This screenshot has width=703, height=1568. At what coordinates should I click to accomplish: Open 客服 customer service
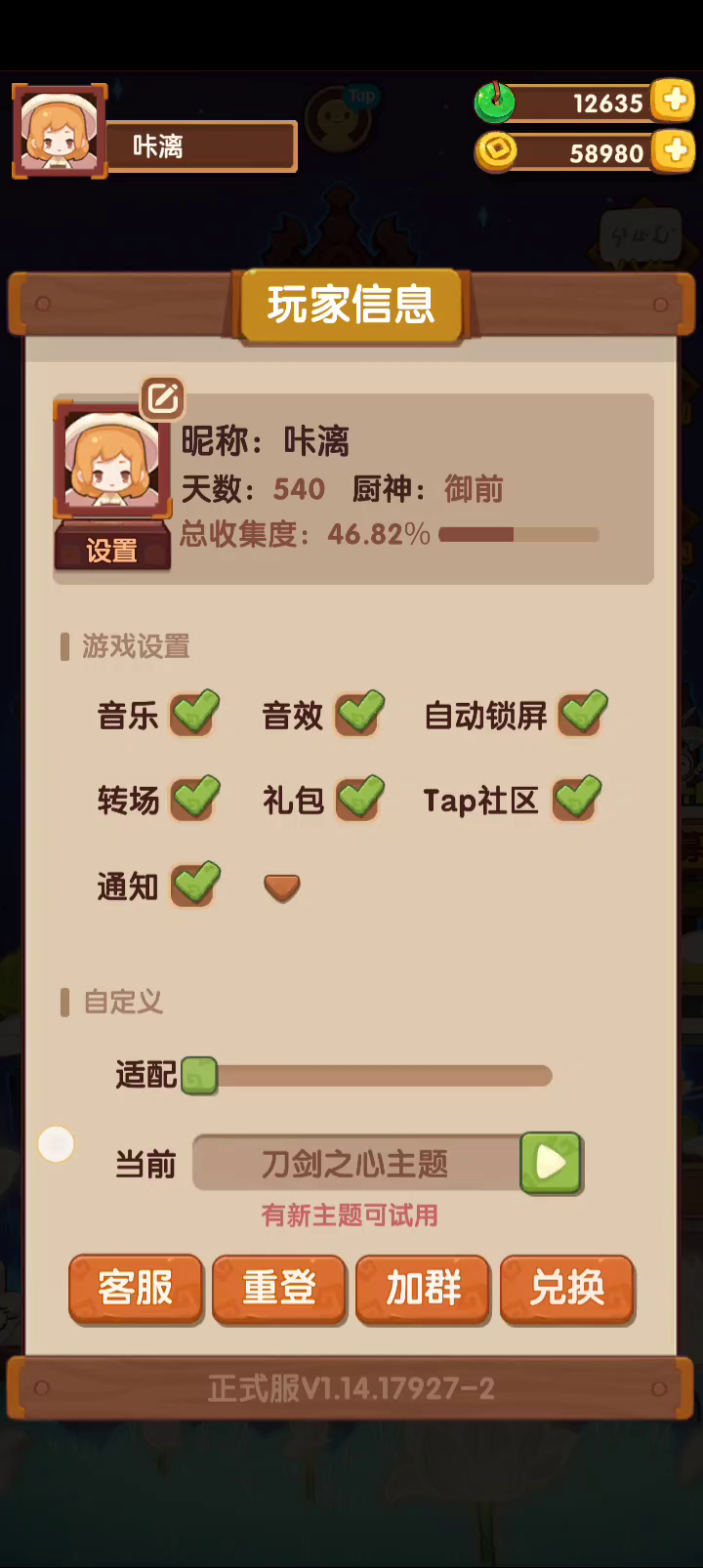pos(136,1290)
